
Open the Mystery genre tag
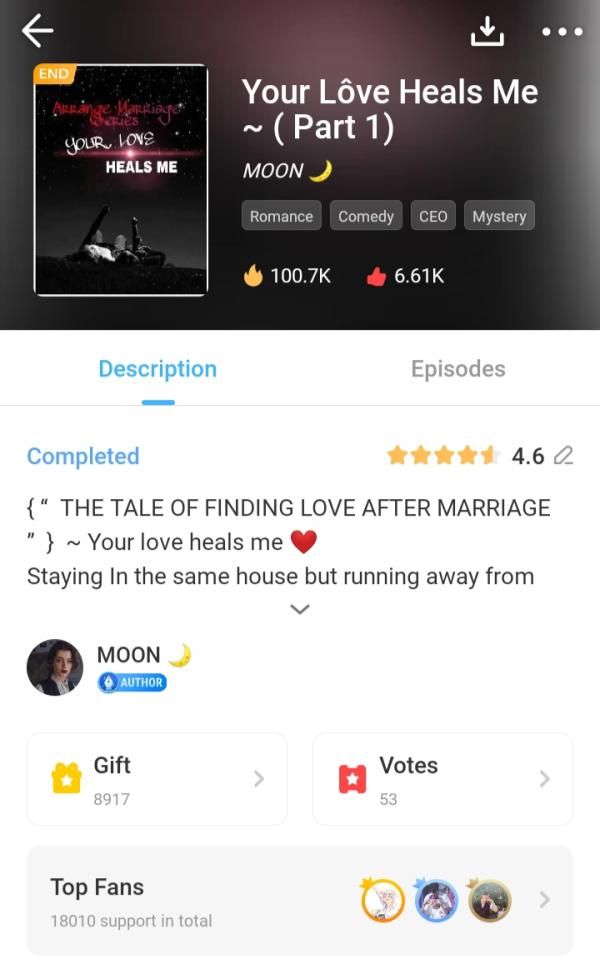coord(499,216)
